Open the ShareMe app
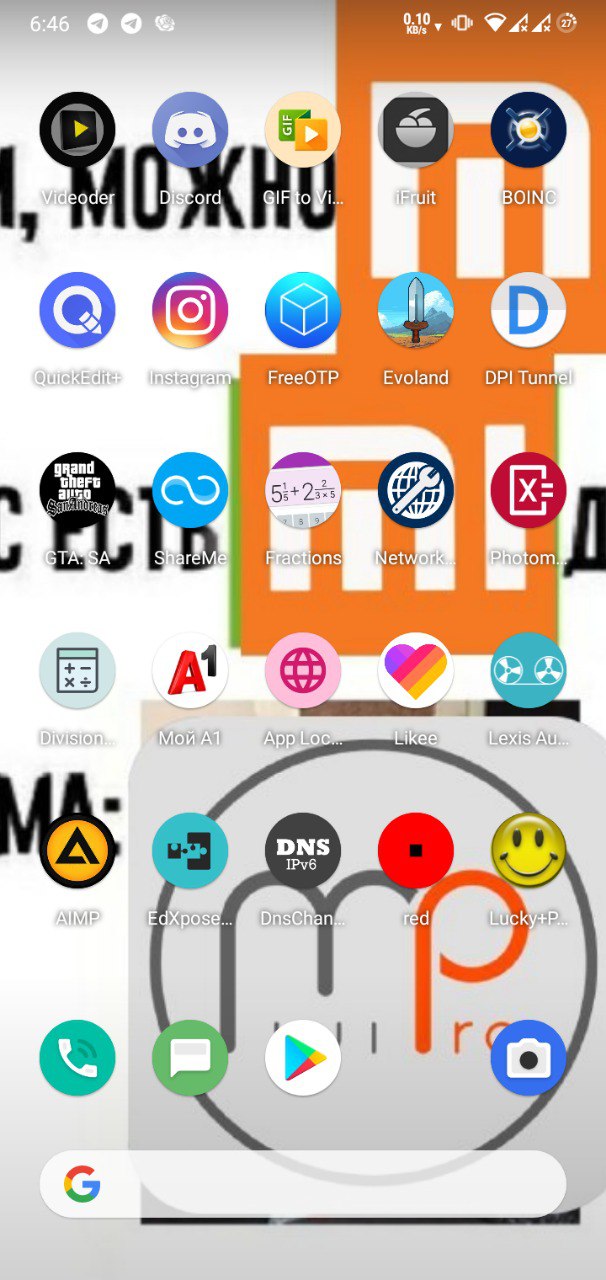The height and width of the screenshot is (1280, 606). pyautogui.click(x=190, y=490)
